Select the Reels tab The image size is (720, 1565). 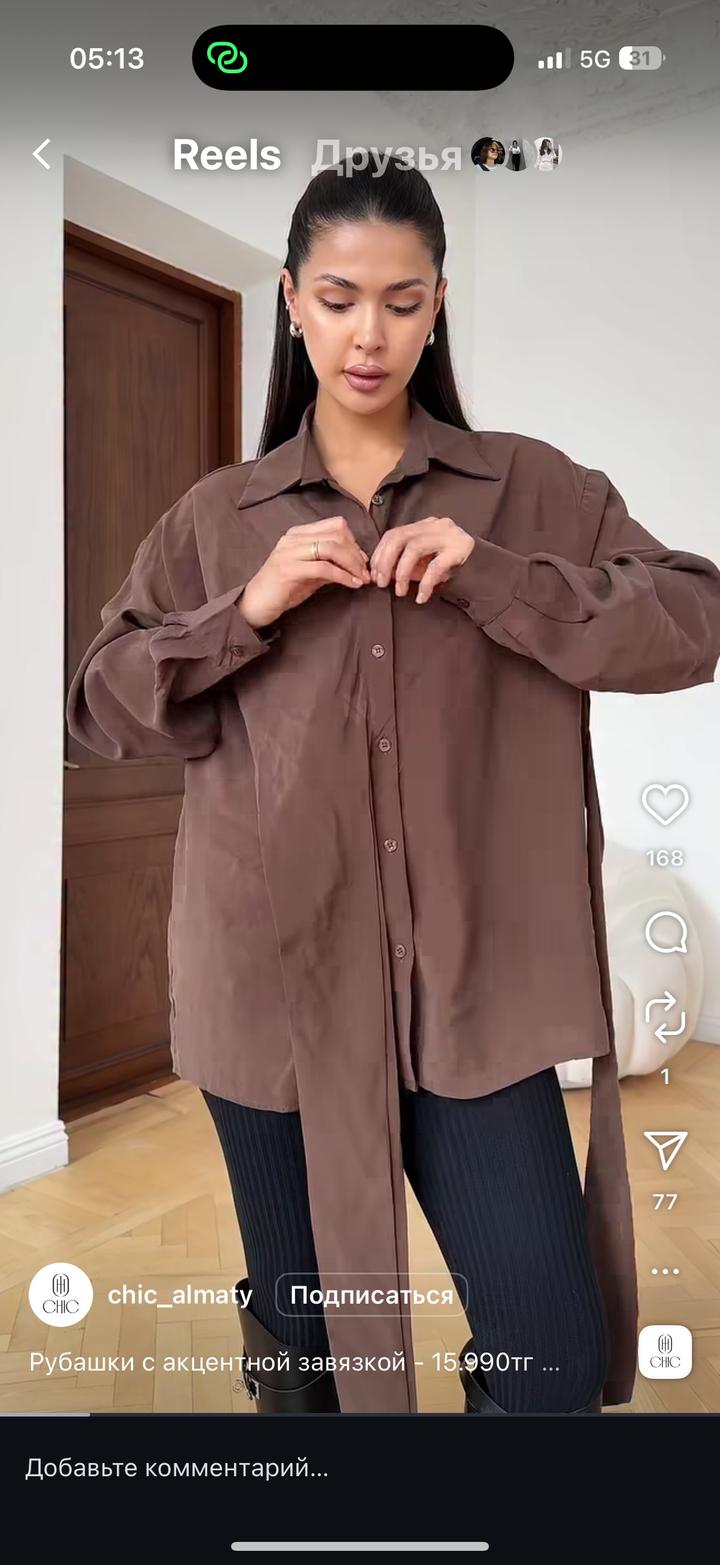point(226,155)
